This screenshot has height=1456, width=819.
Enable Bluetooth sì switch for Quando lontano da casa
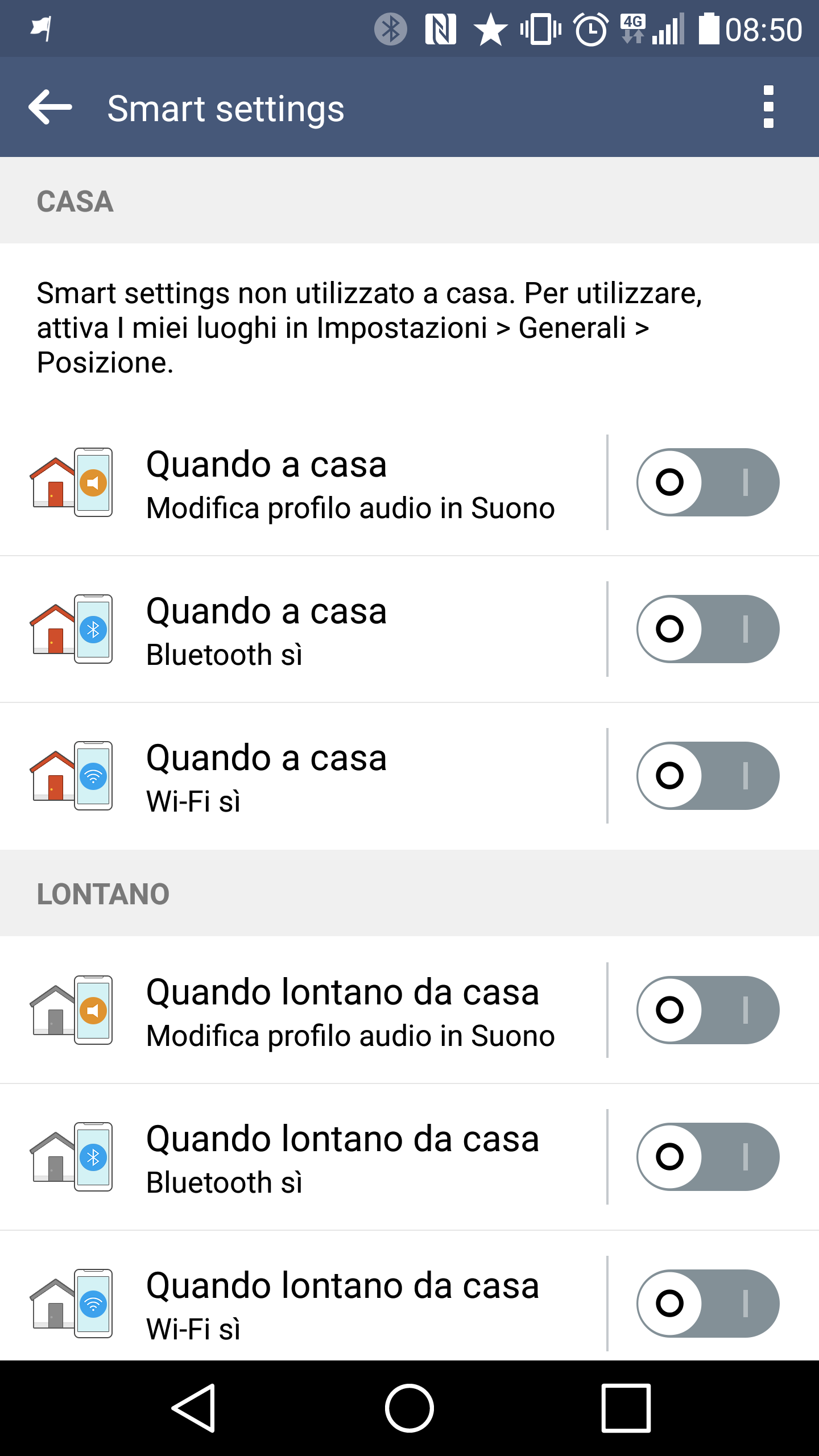point(708,1157)
